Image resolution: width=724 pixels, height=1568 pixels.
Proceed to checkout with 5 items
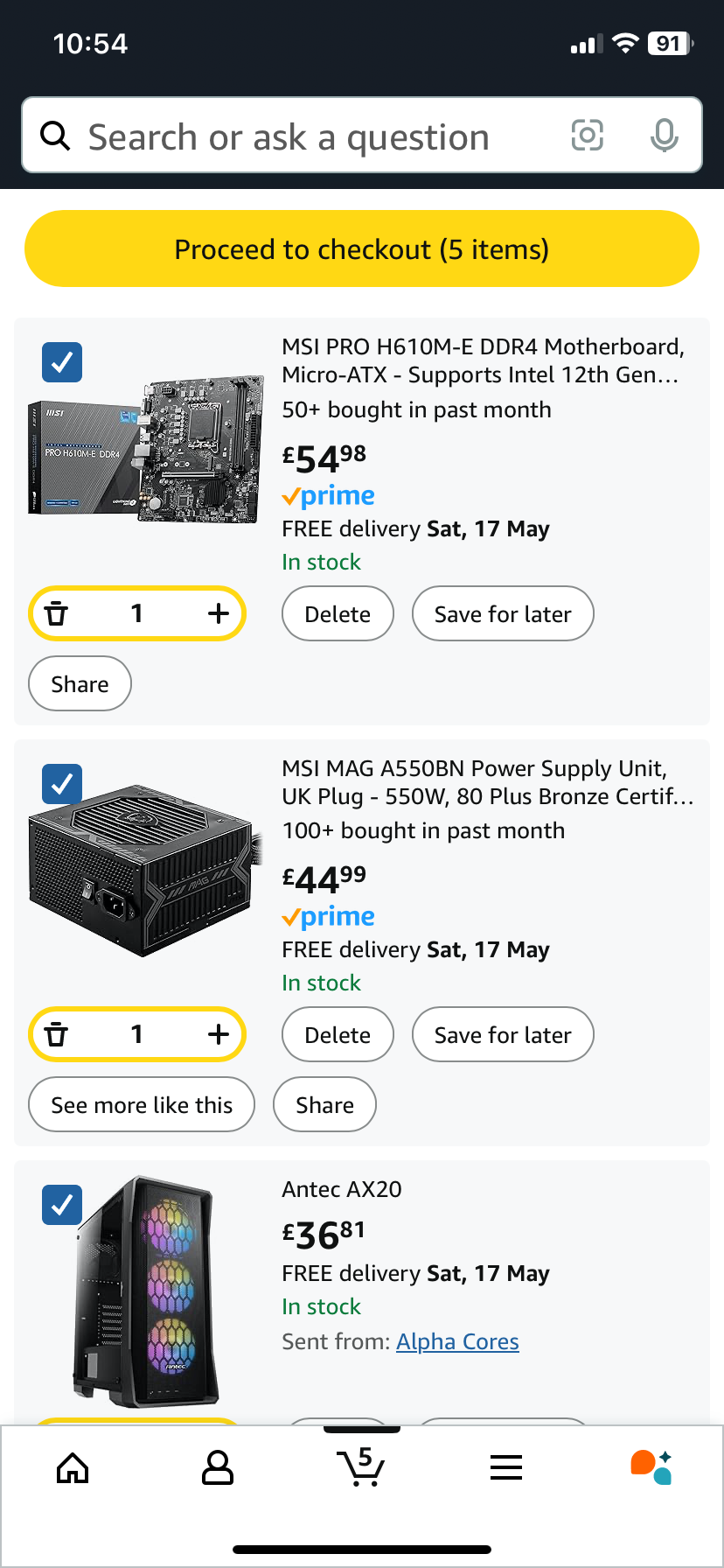click(x=362, y=248)
